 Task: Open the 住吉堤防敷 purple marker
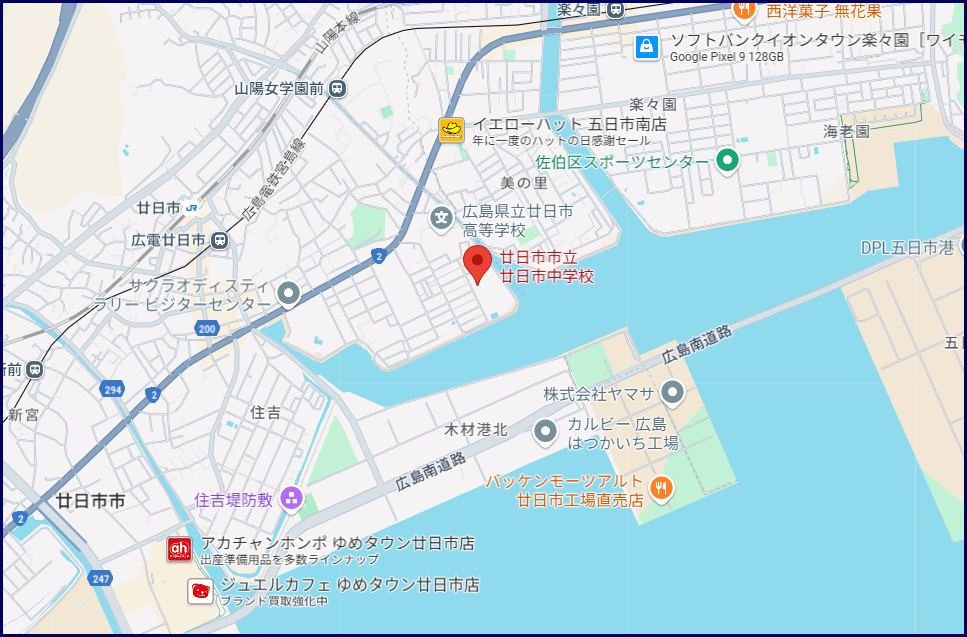pyautogui.click(x=291, y=497)
